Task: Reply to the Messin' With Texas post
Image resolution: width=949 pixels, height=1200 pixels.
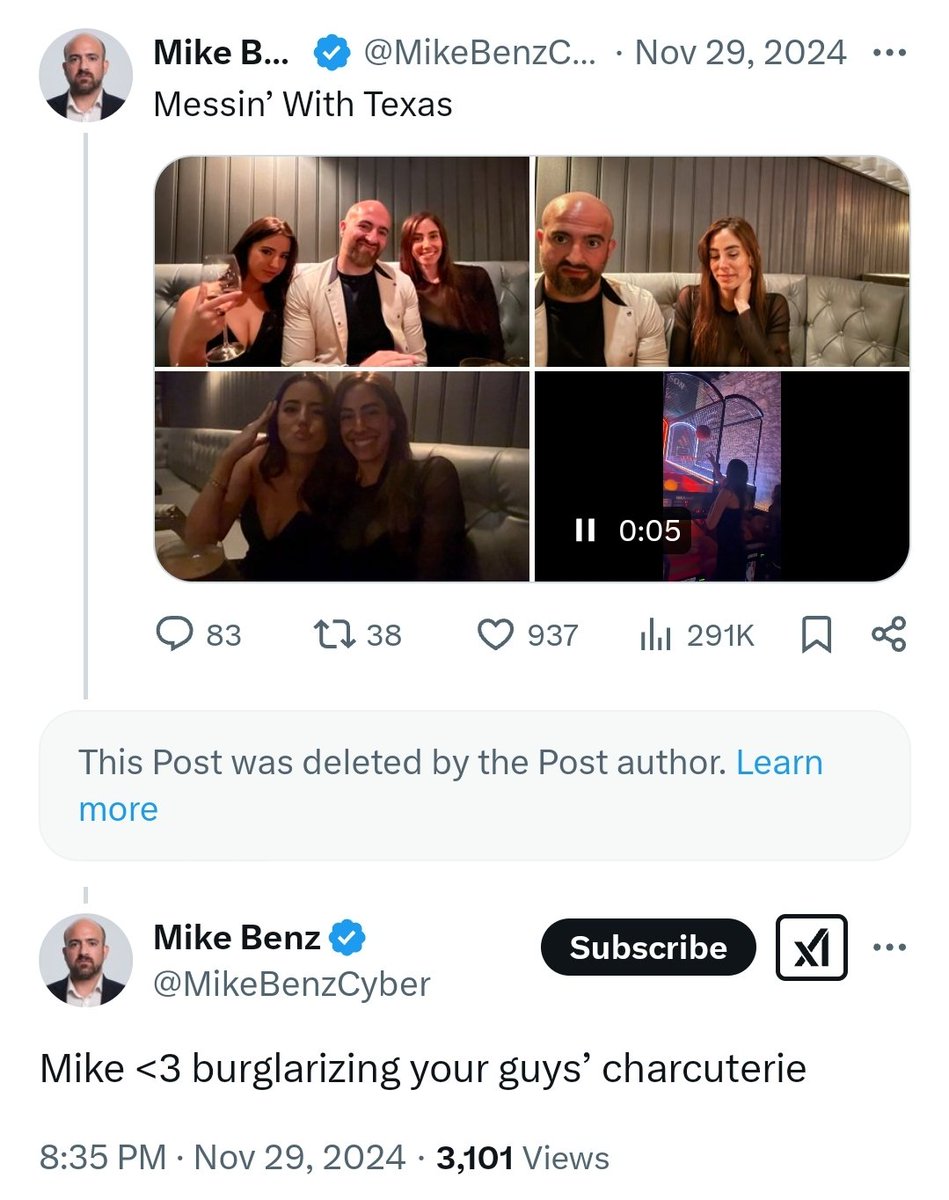Action: click(177, 634)
